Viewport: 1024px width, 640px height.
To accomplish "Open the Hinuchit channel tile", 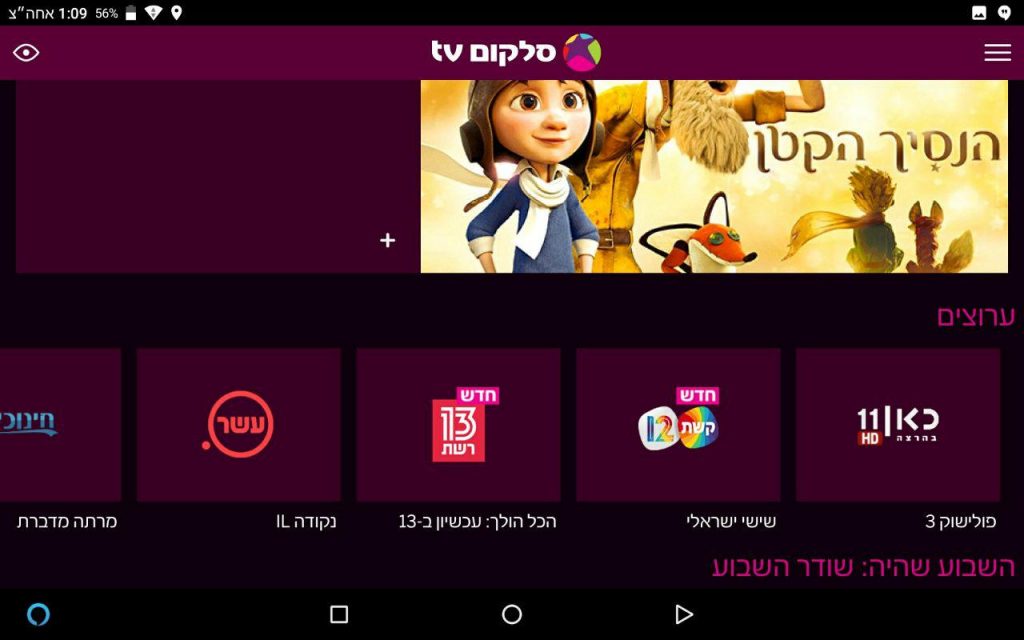I will point(60,425).
